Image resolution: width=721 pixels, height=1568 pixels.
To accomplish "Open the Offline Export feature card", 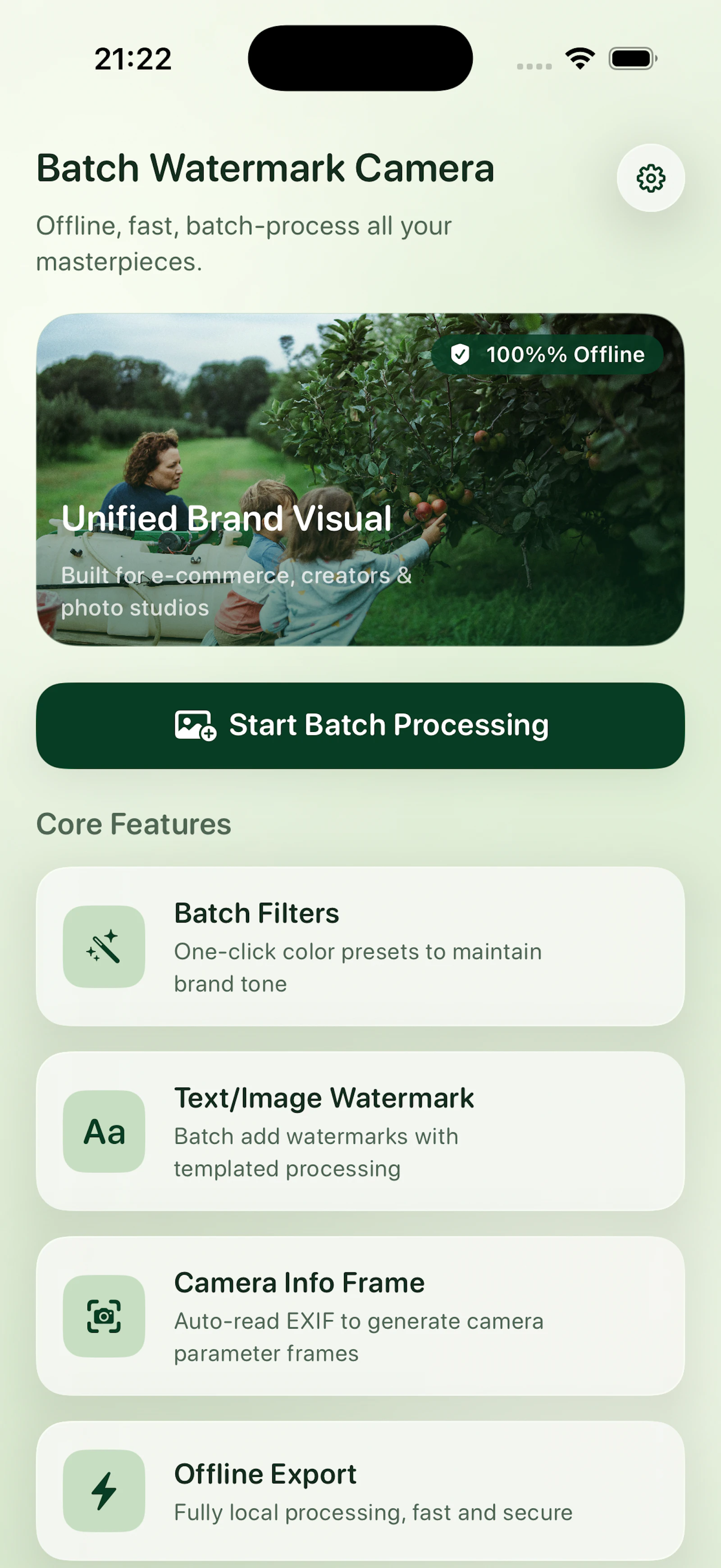I will 360,1487.
